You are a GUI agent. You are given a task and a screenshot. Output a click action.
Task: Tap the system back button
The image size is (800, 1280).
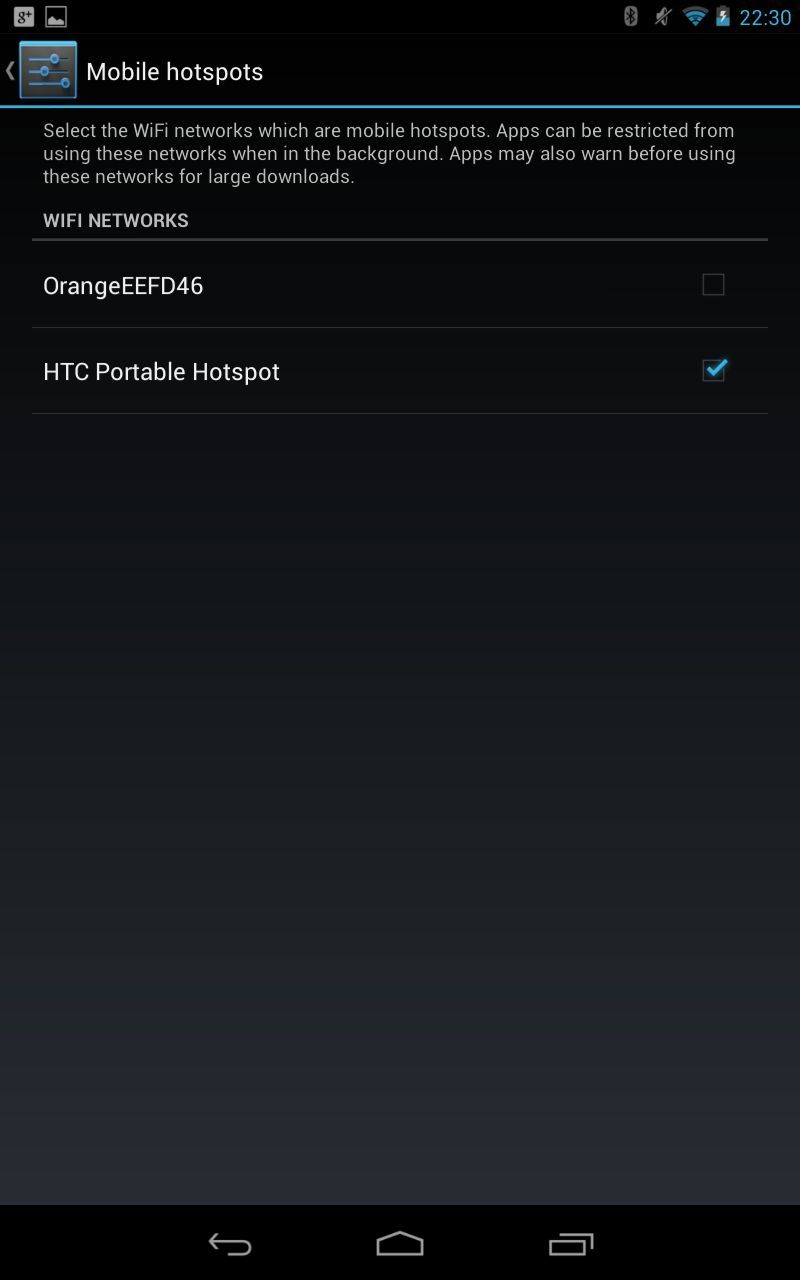coord(229,1244)
